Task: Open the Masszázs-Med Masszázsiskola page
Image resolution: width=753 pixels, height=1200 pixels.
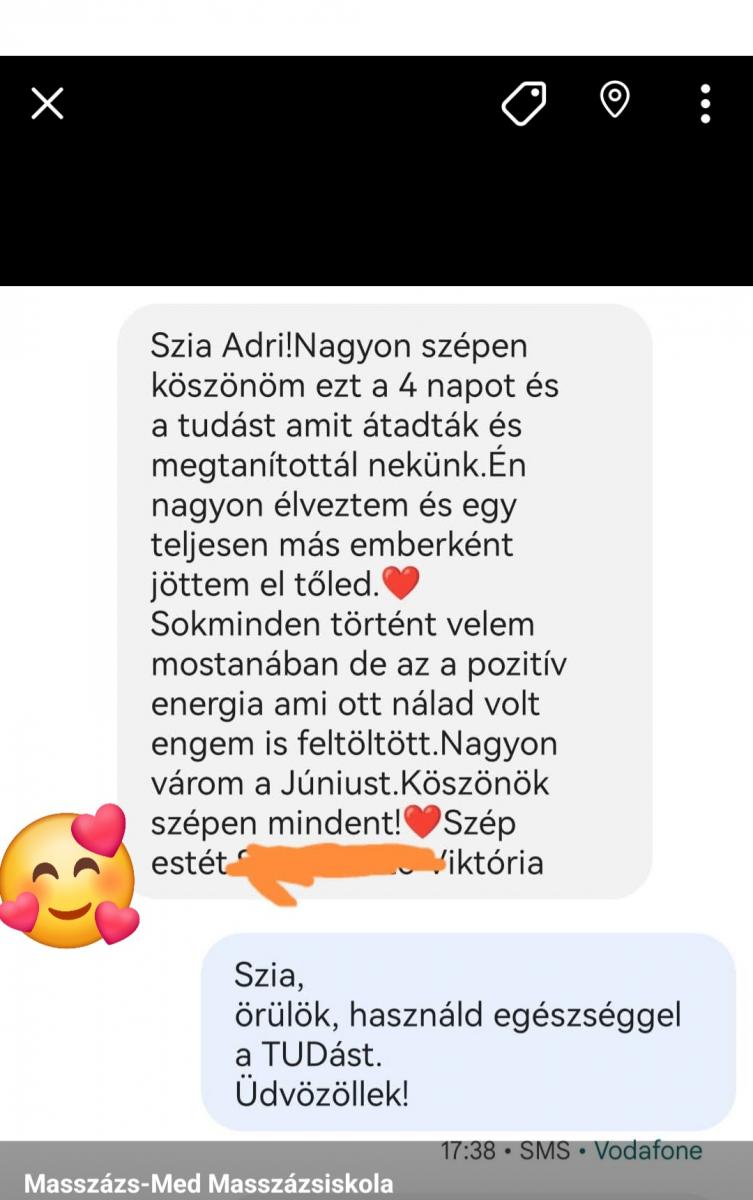Action: point(208,1183)
